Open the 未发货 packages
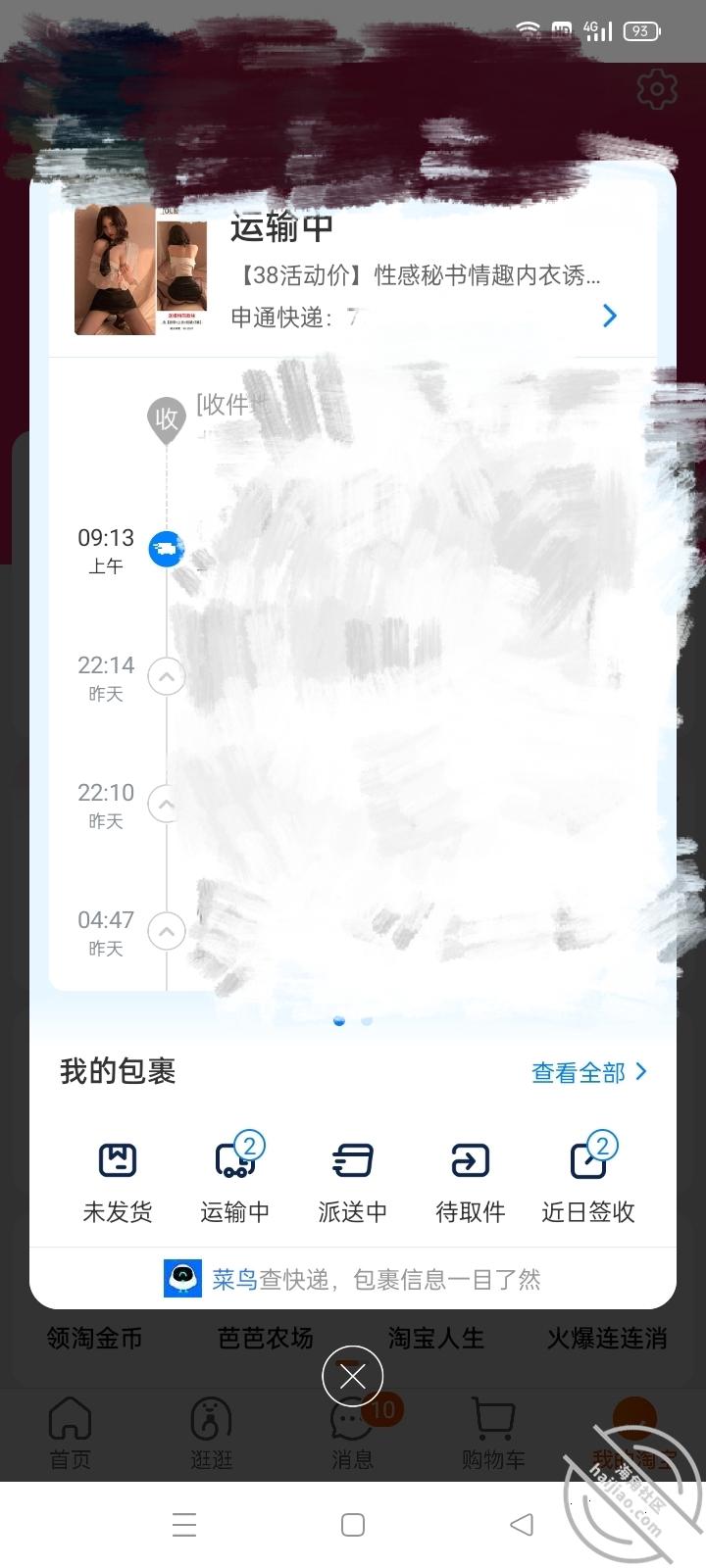Image resolution: width=706 pixels, height=1568 pixels. click(x=118, y=1181)
